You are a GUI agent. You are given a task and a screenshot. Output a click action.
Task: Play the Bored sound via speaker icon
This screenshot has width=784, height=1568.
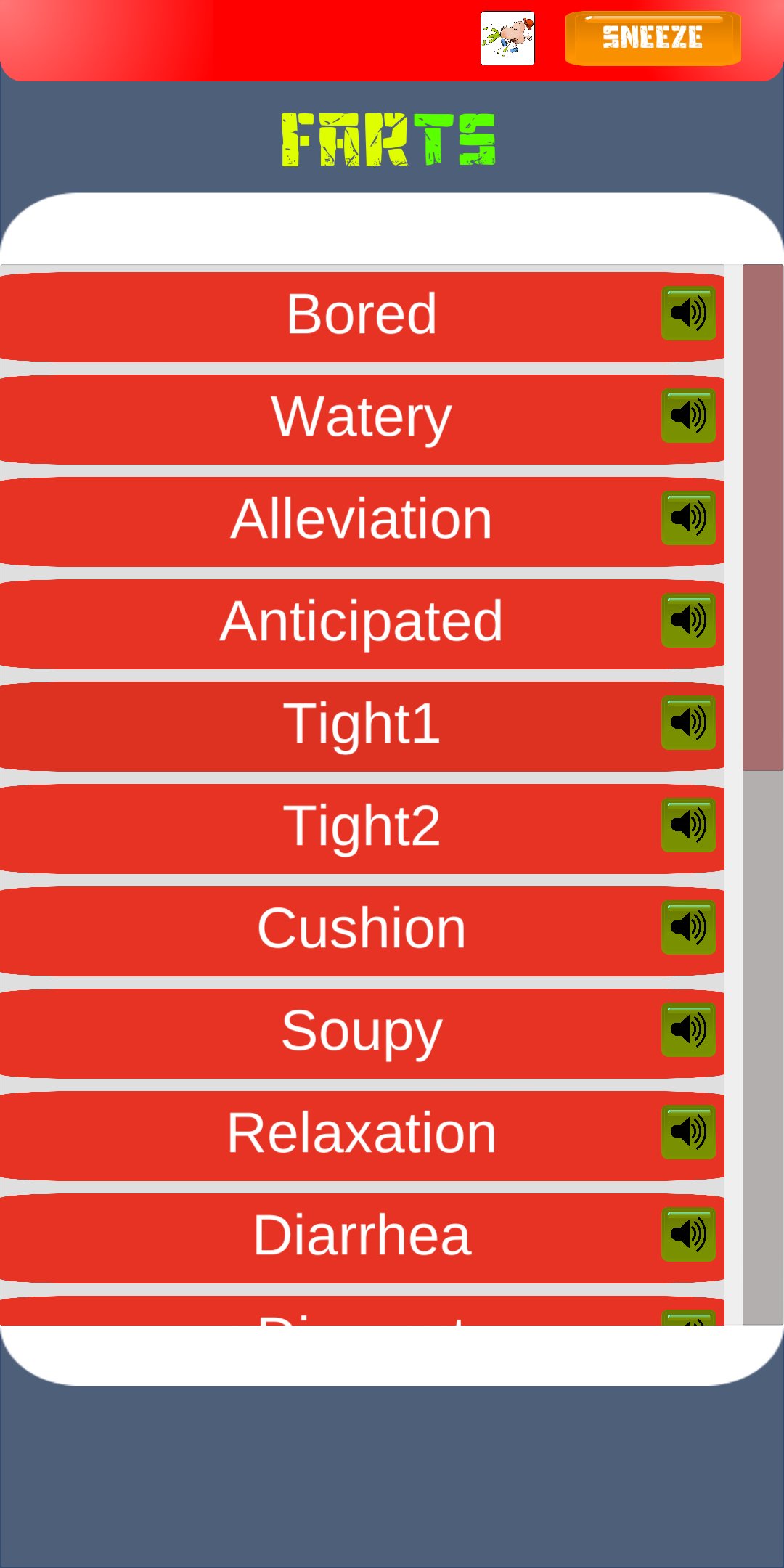687,314
